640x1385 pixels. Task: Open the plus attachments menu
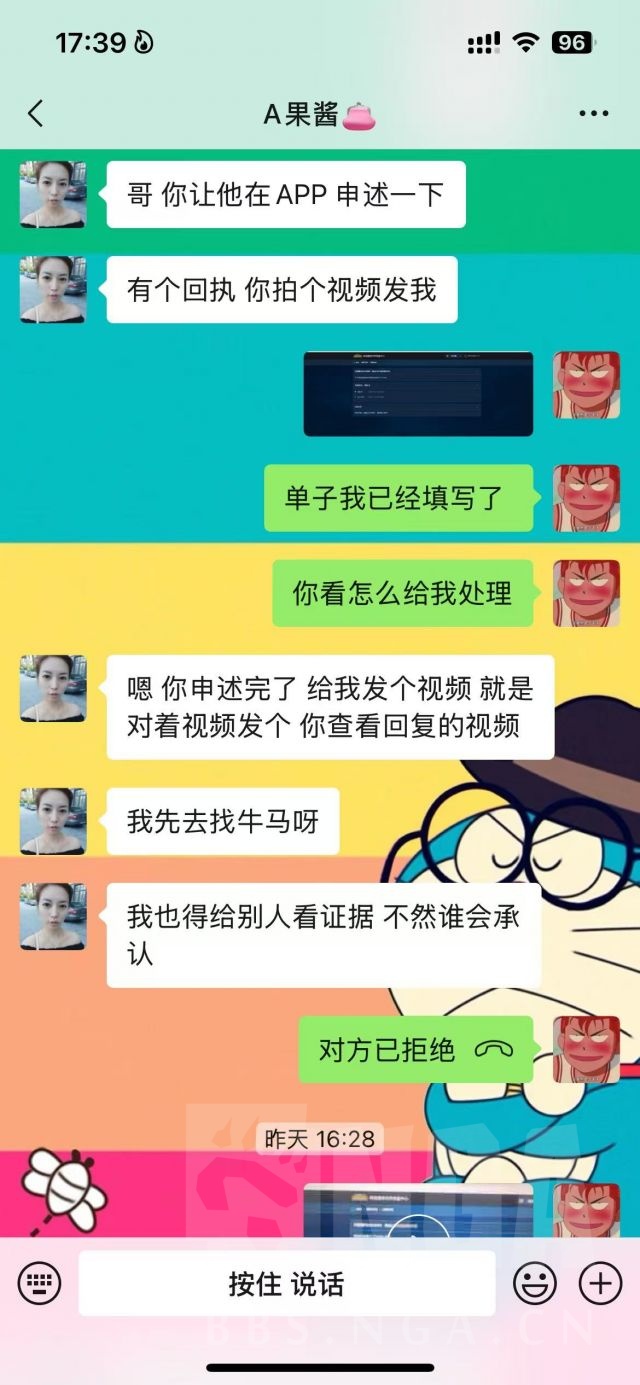[600, 1283]
